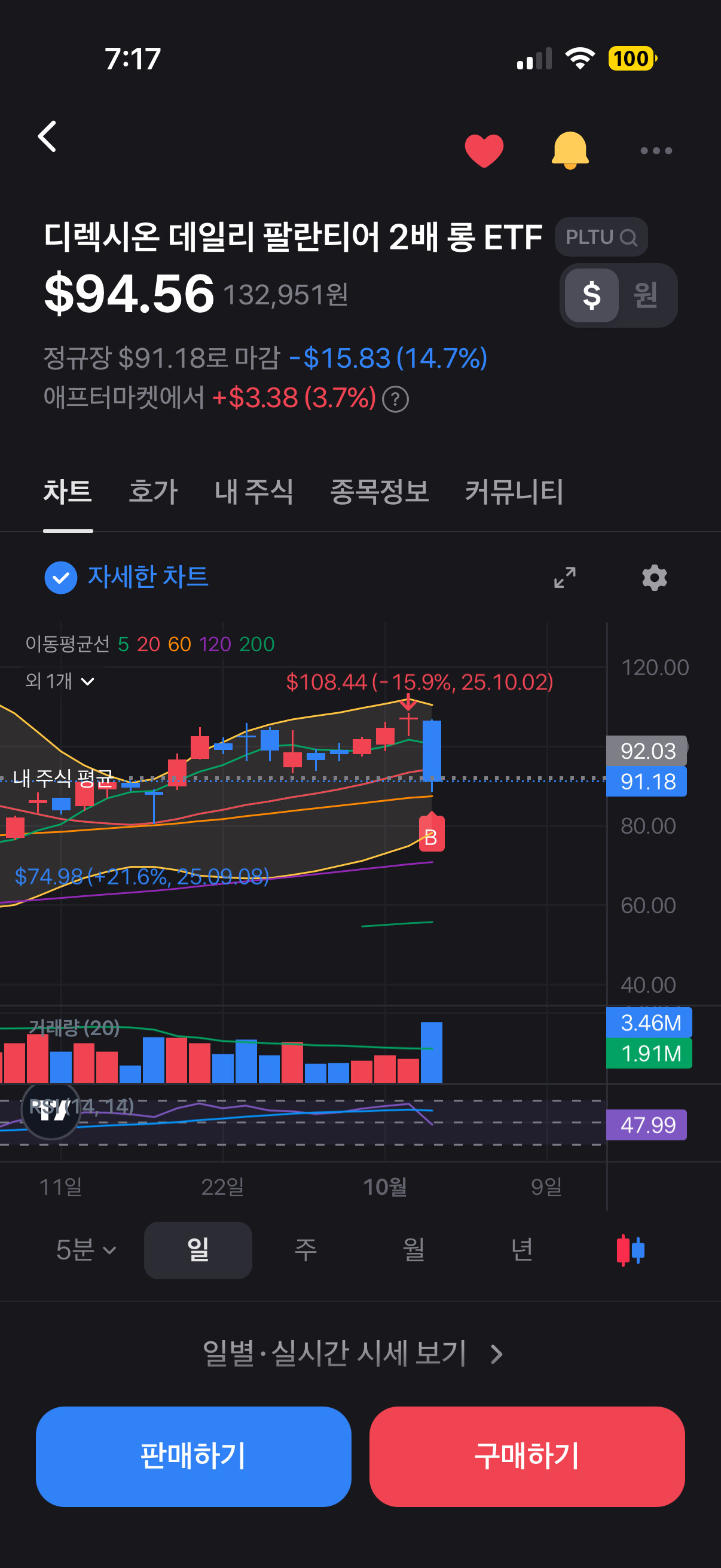Switch to the 종목정보 tab

coord(380,491)
